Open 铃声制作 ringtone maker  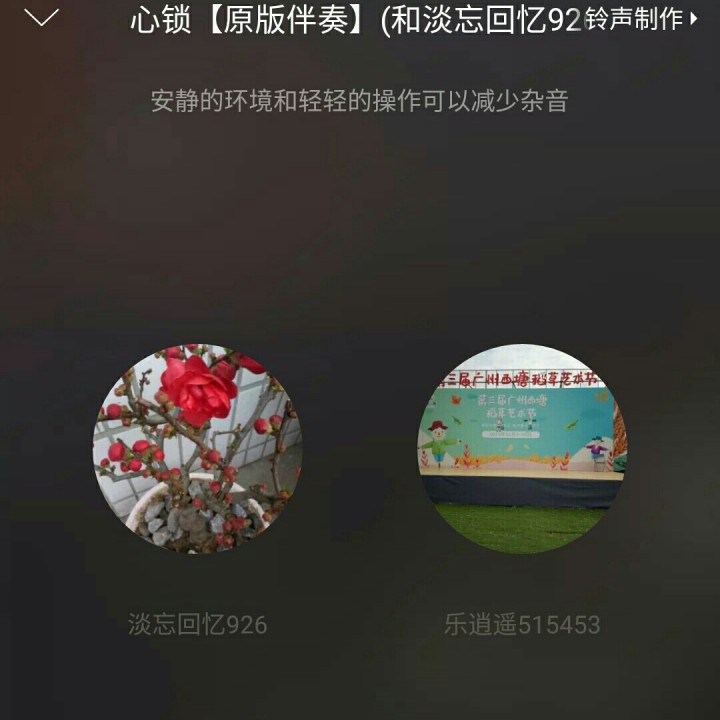[641, 19]
